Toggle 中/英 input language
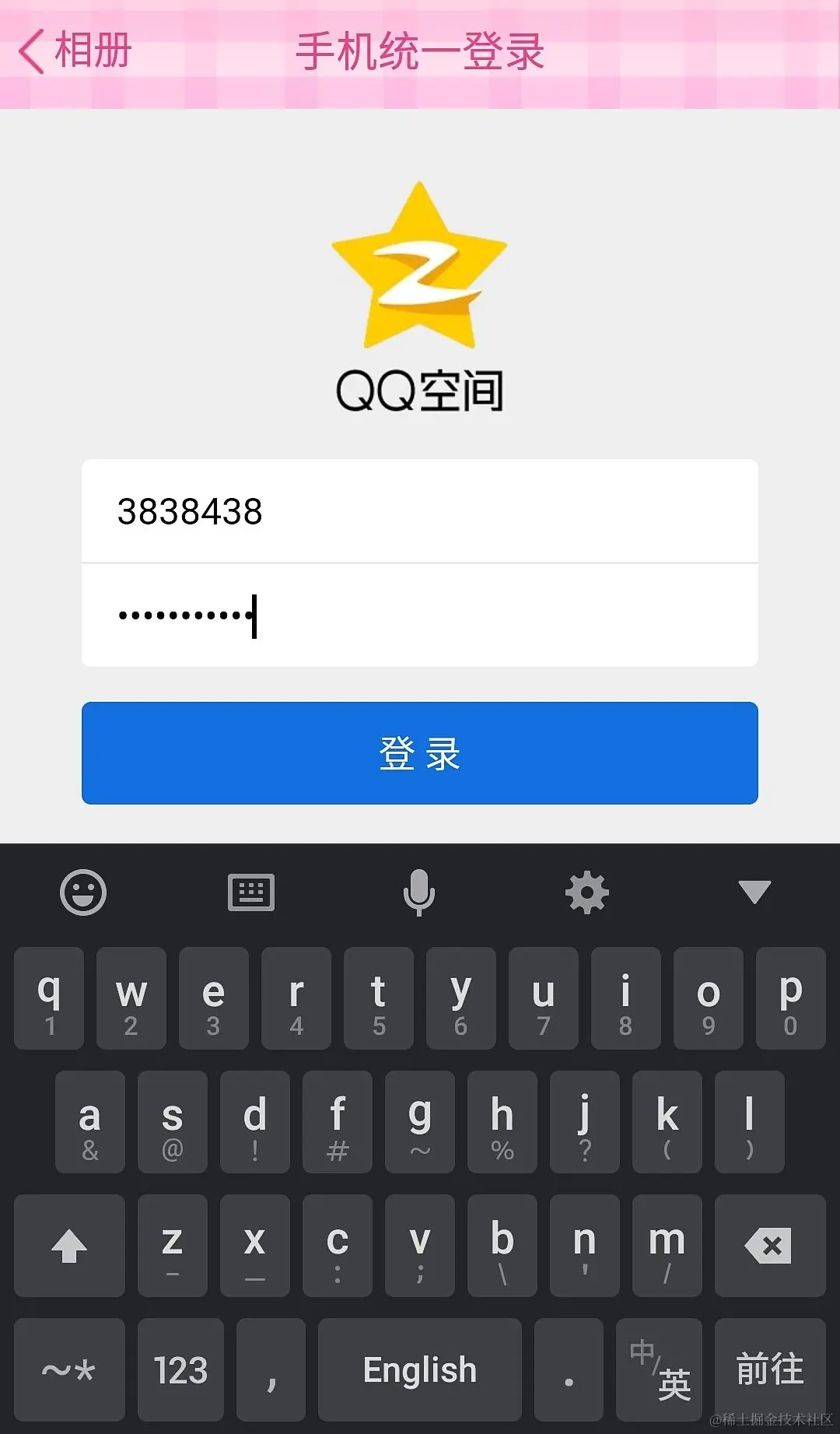 coord(659,1369)
